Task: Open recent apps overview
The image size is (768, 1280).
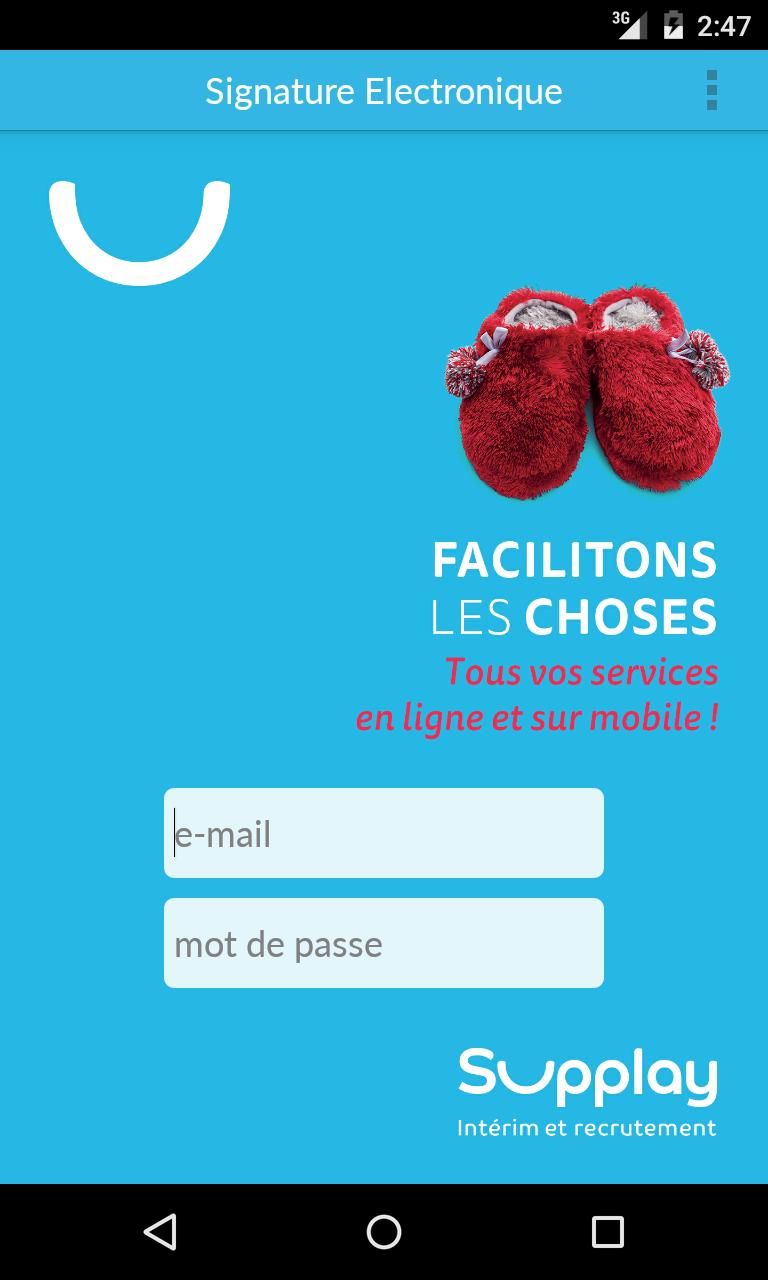Action: (x=607, y=1232)
